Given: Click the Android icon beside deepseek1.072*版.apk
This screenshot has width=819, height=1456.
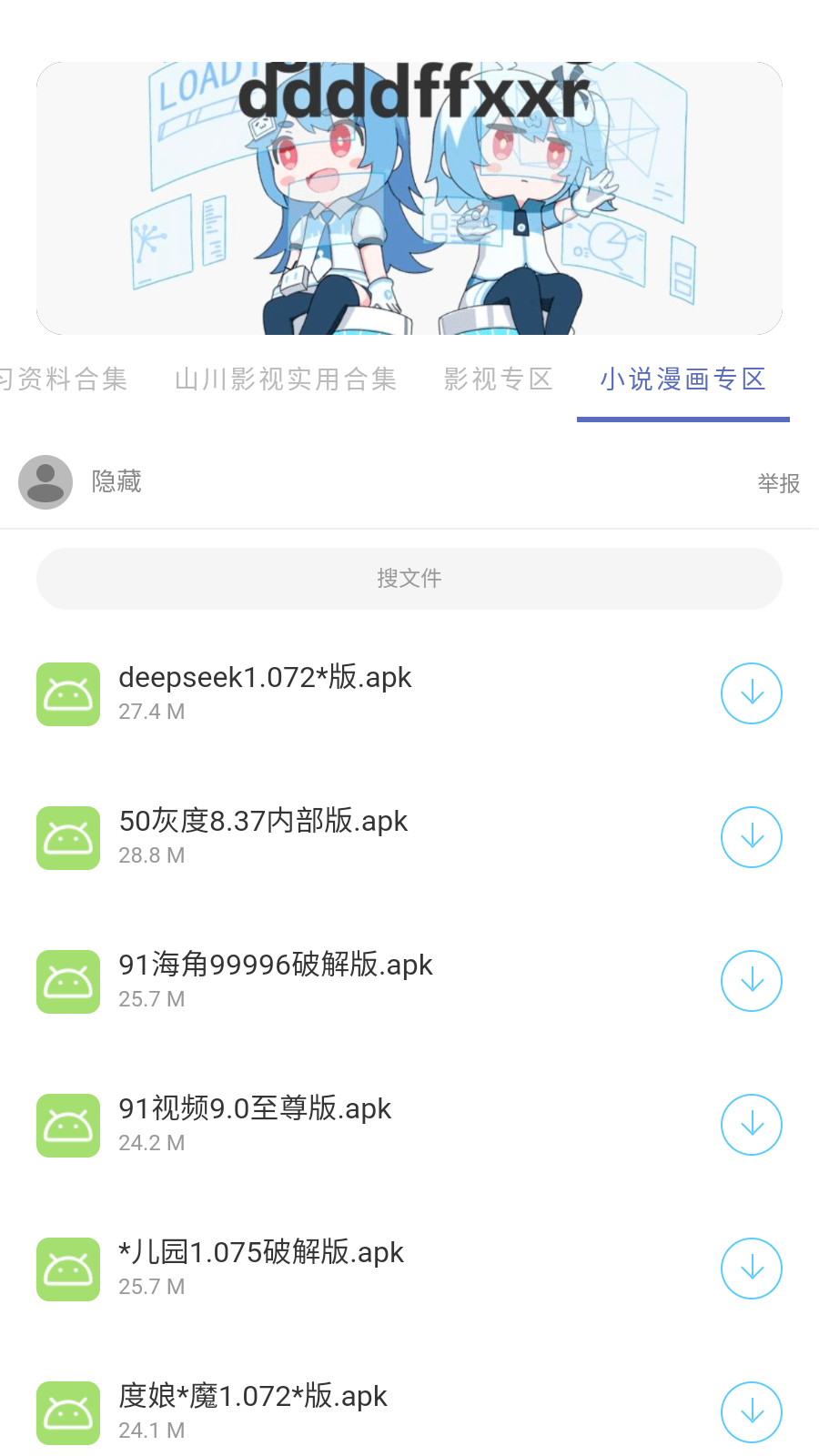Looking at the screenshot, I should click(67, 693).
